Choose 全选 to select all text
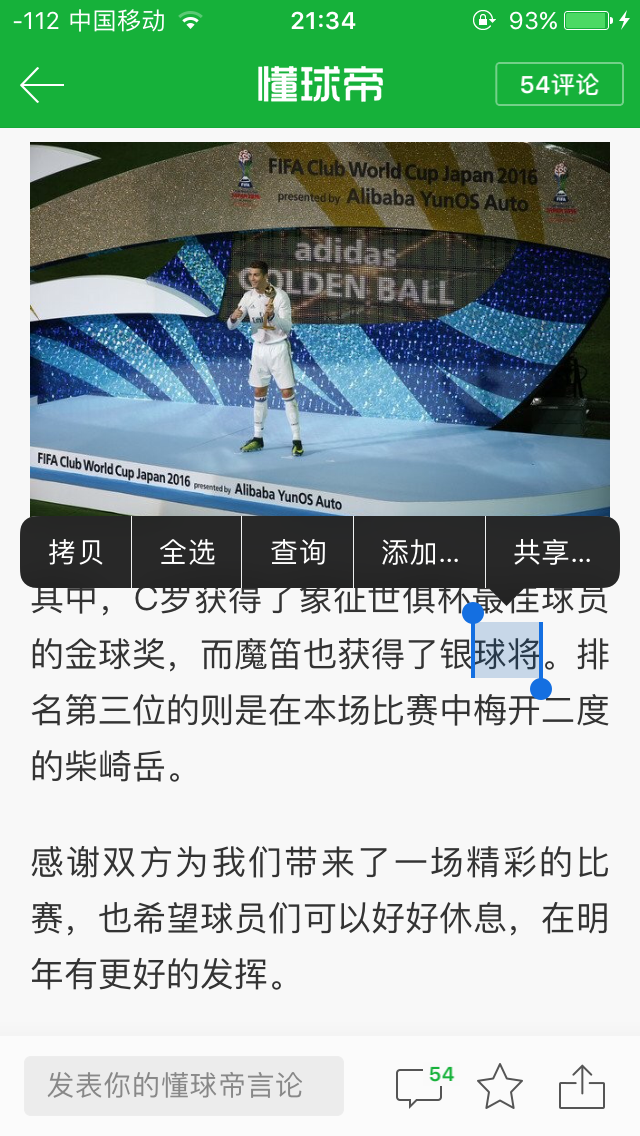Image resolution: width=640 pixels, height=1136 pixels. click(x=187, y=552)
